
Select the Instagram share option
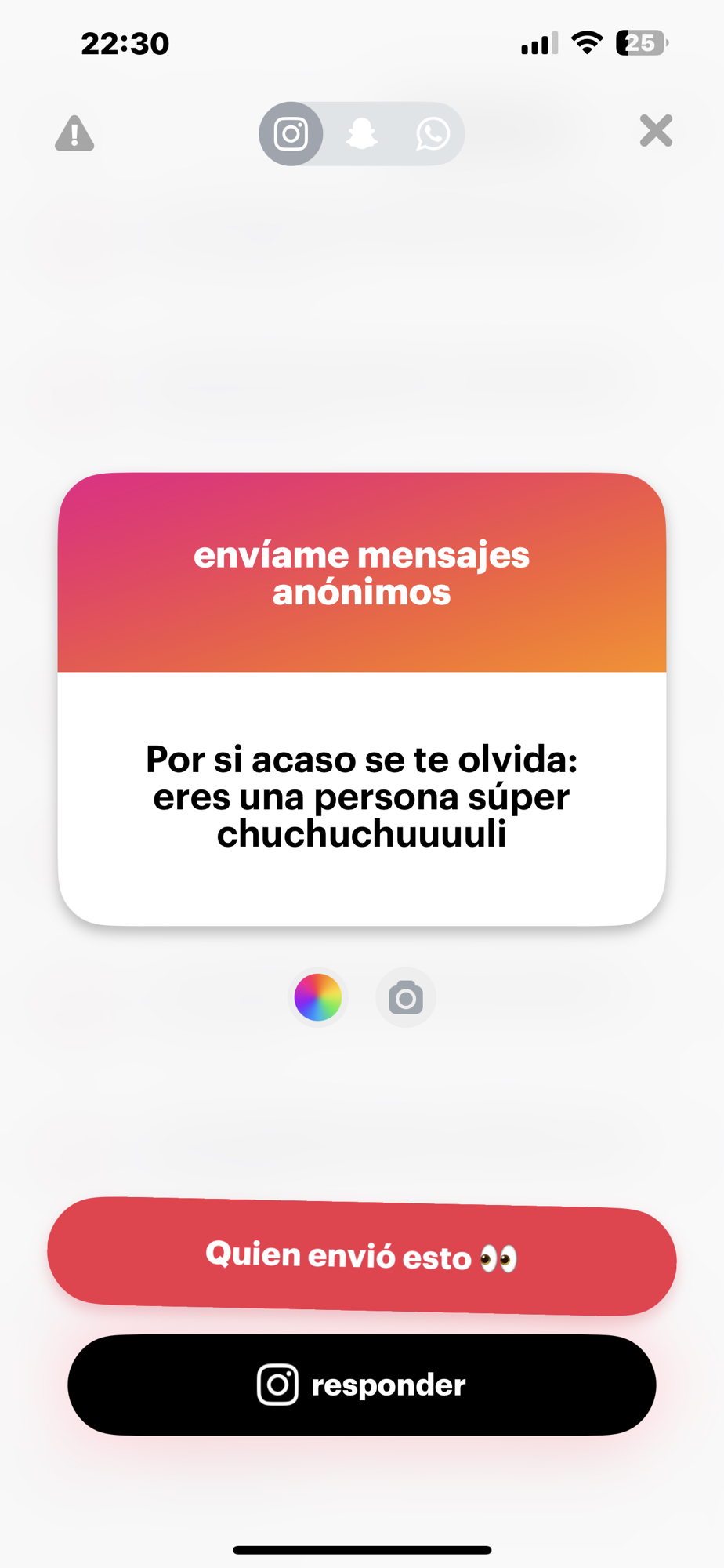click(291, 134)
